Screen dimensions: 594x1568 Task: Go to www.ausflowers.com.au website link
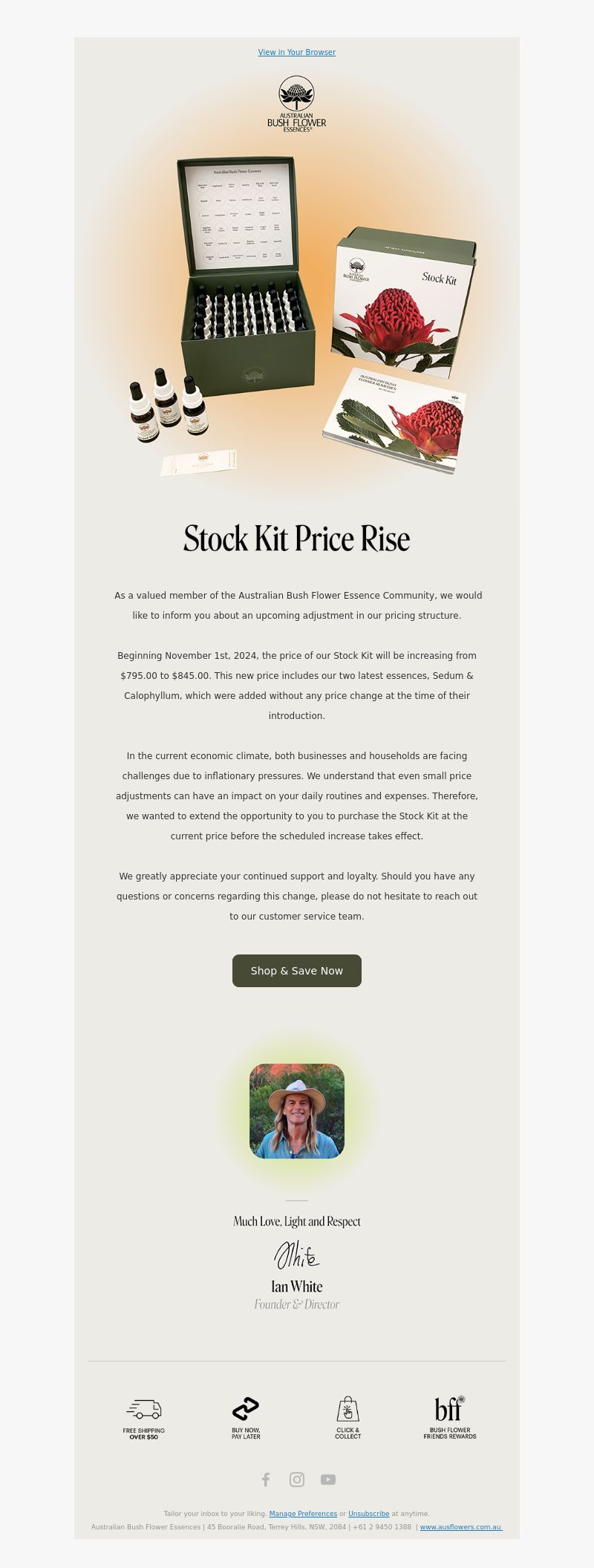[461, 1527]
